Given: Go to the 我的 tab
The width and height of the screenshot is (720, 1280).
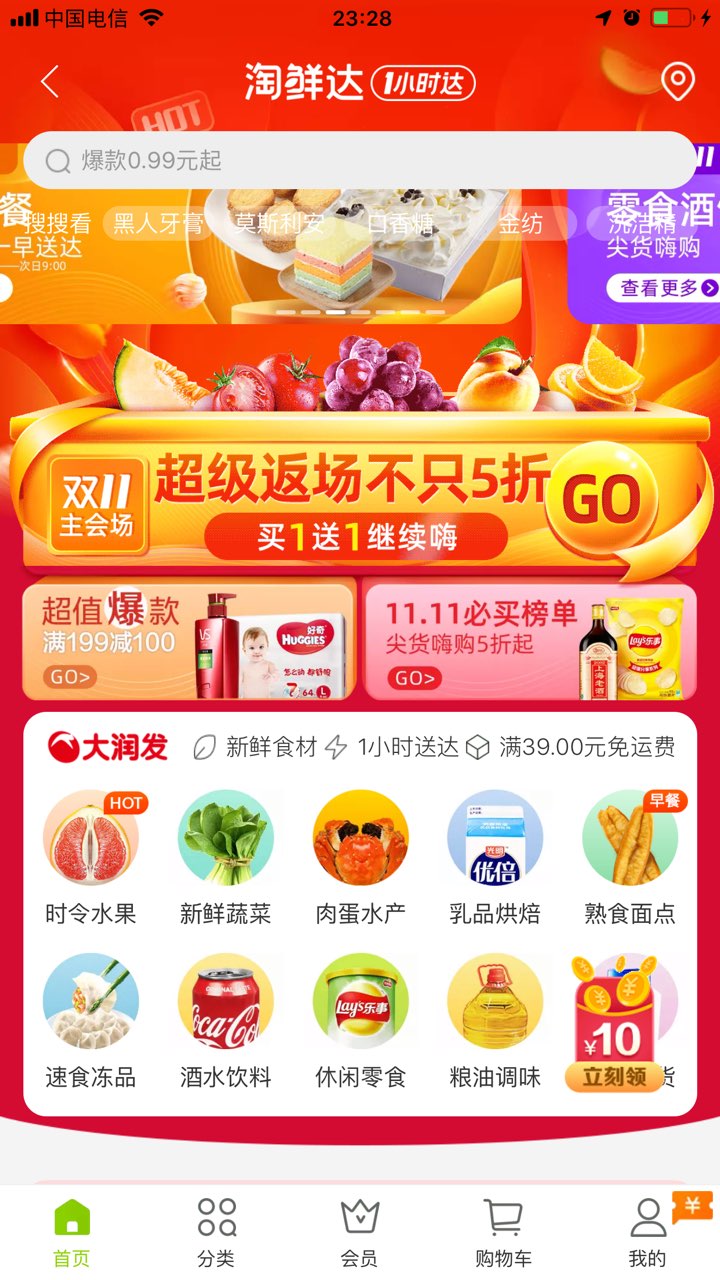Looking at the screenshot, I should 648,1232.
